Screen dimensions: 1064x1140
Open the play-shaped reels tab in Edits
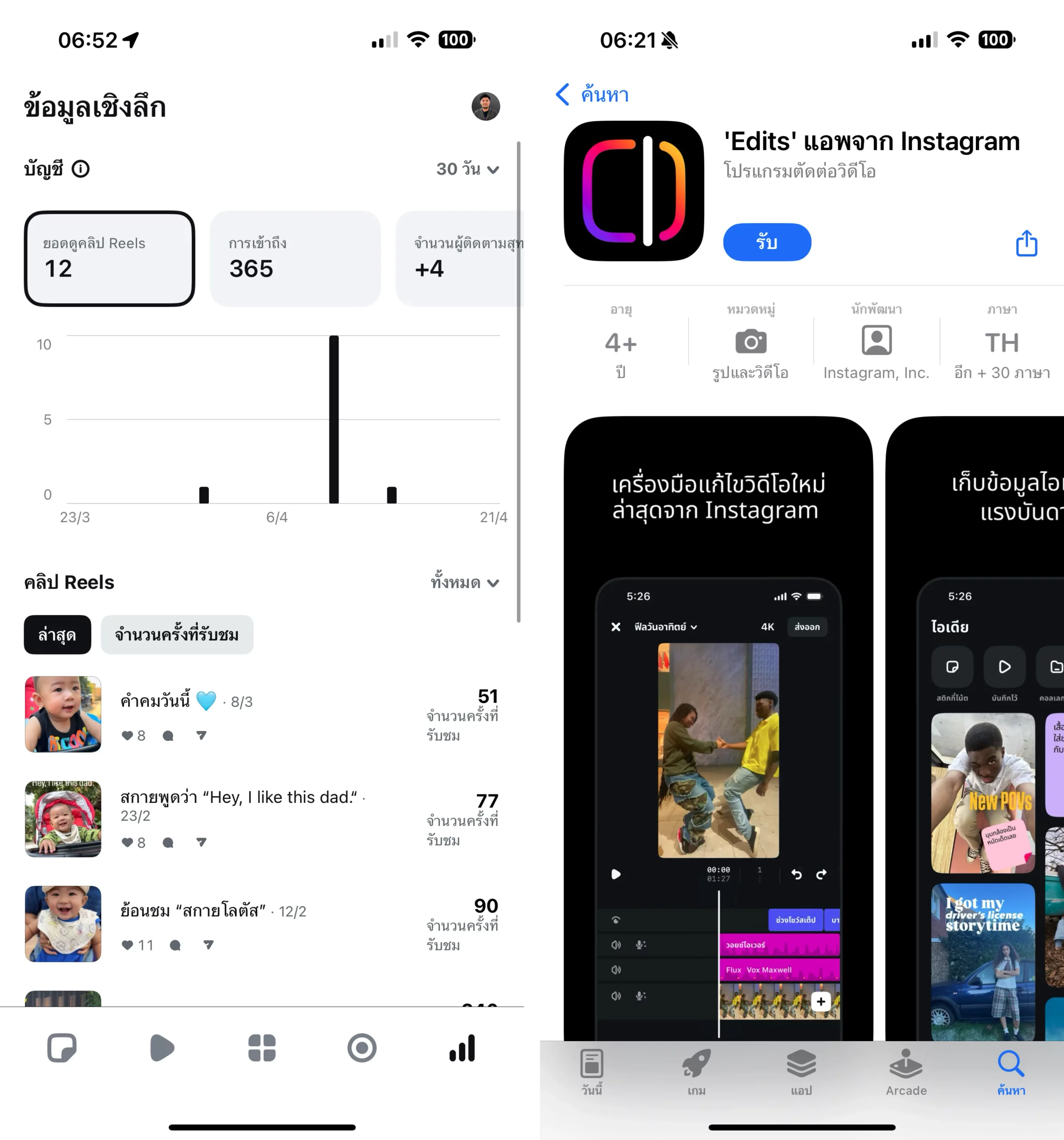pyautogui.click(x=162, y=1048)
